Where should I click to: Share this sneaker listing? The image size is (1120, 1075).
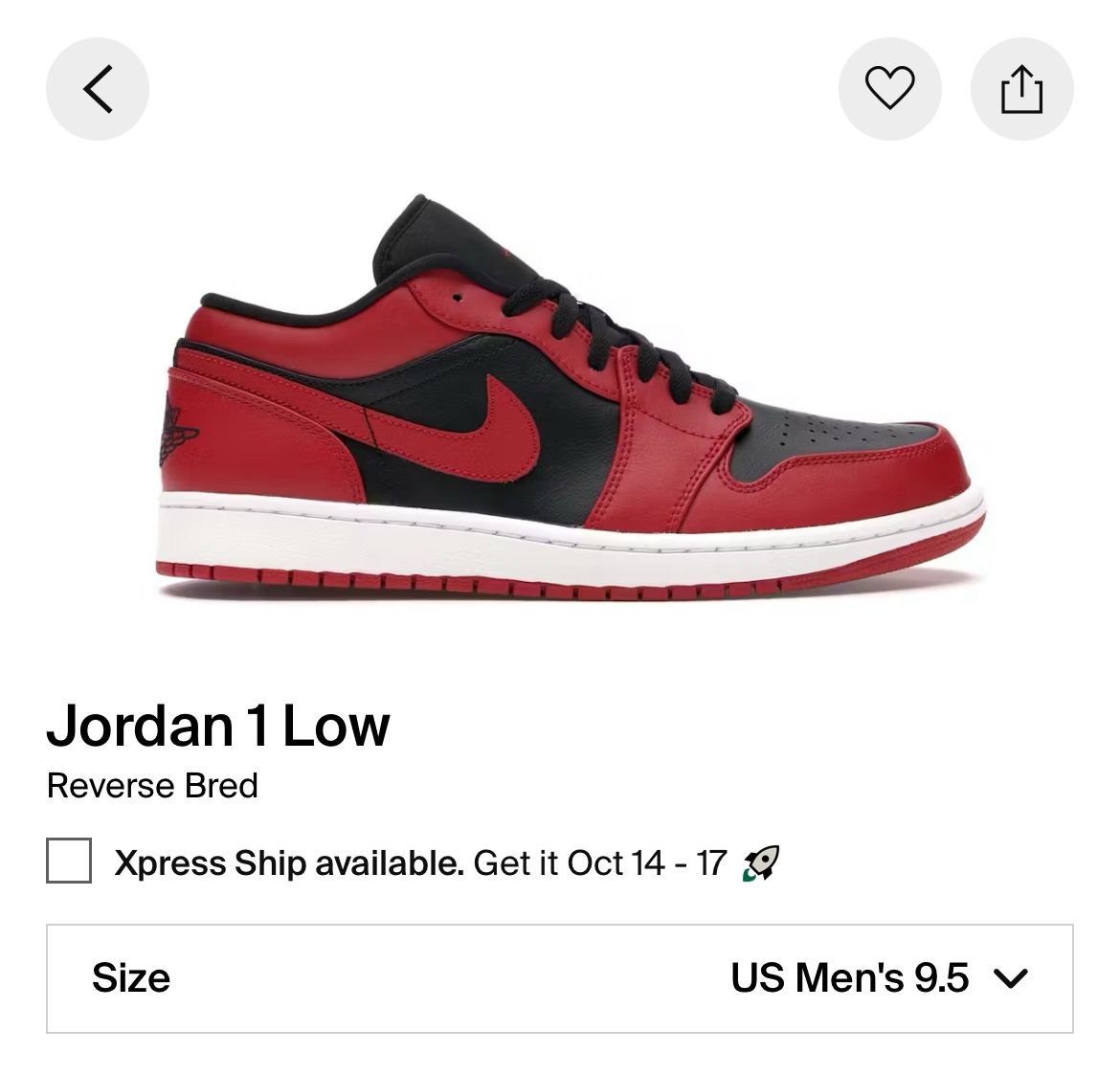pos(1021,89)
